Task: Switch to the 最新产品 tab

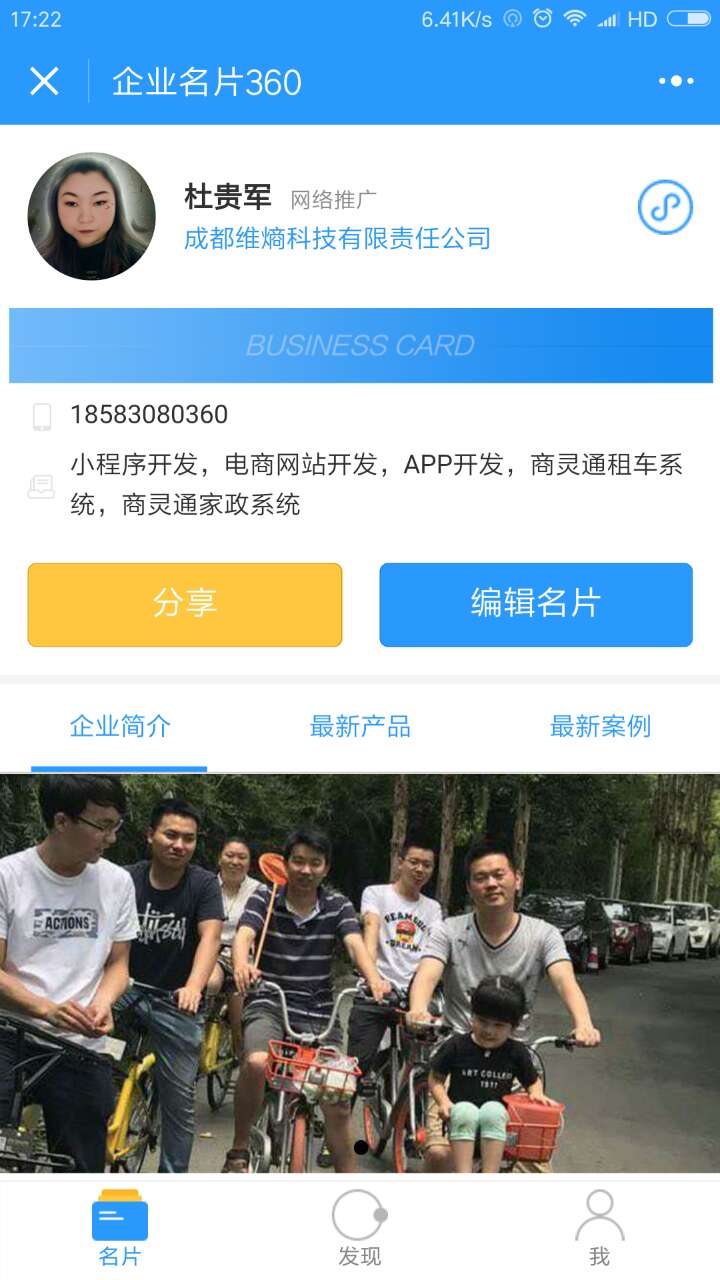Action: click(x=360, y=727)
